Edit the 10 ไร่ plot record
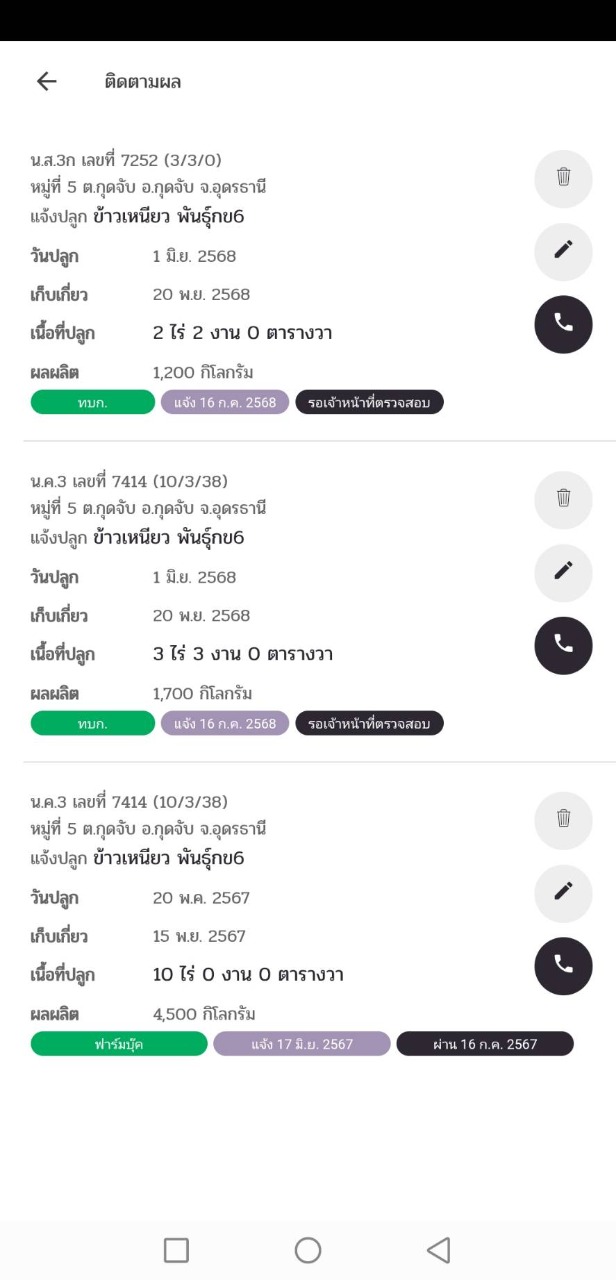This screenshot has width=616, height=1280. (564, 892)
